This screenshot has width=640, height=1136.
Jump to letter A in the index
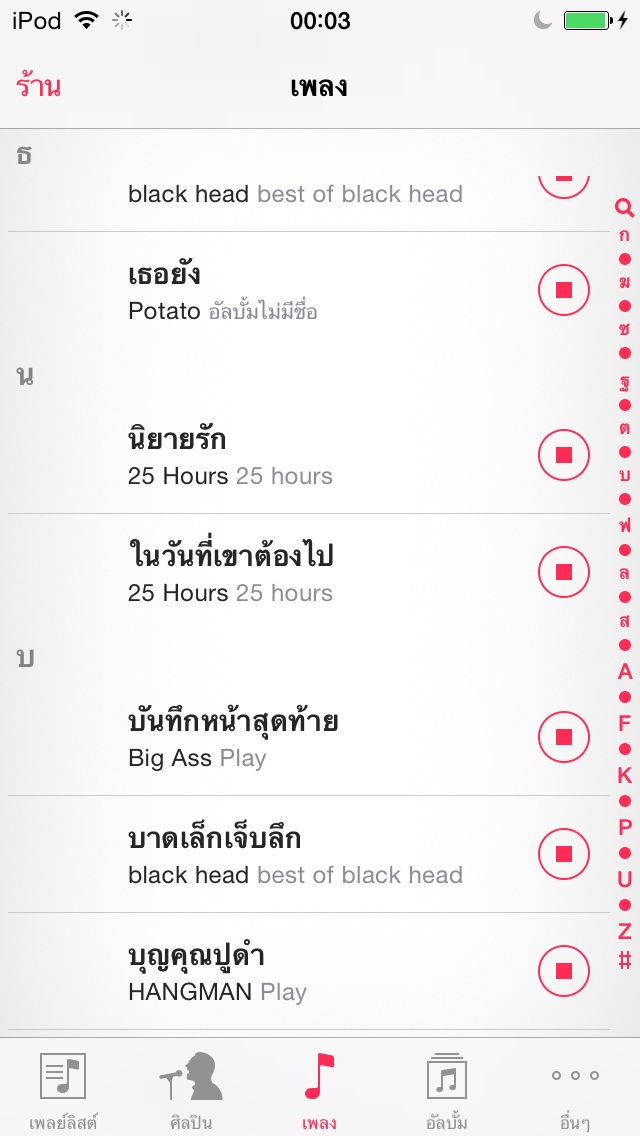(625, 672)
